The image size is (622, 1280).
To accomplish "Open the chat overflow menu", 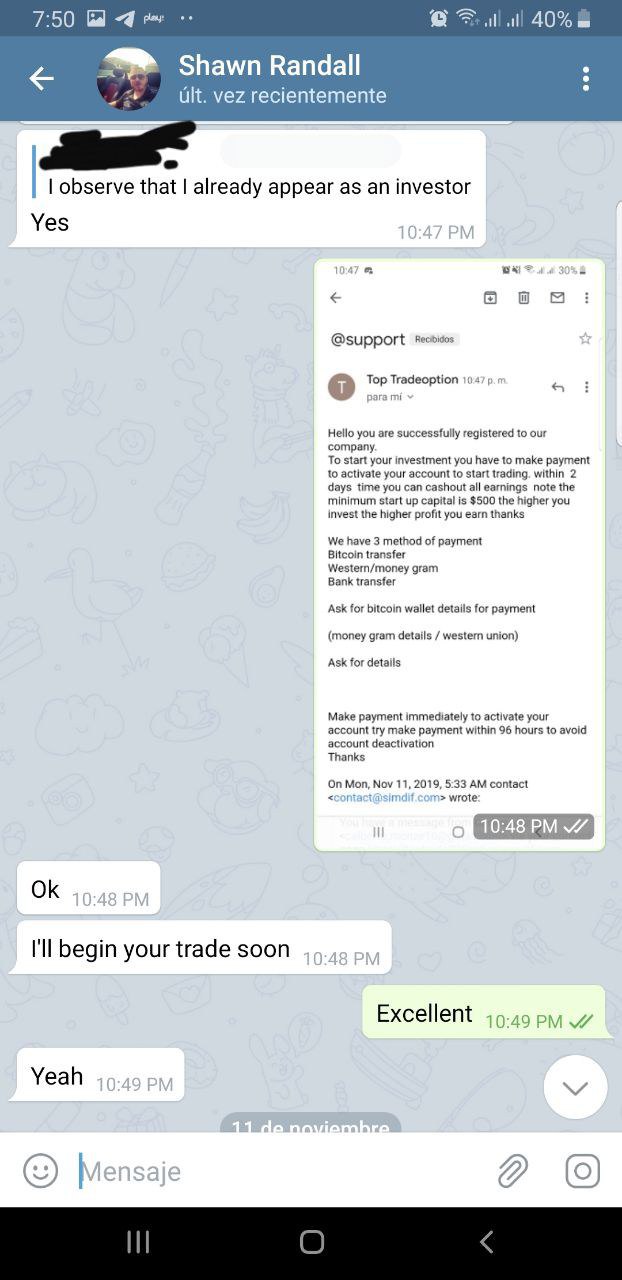I will pyautogui.click(x=586, y=79).
